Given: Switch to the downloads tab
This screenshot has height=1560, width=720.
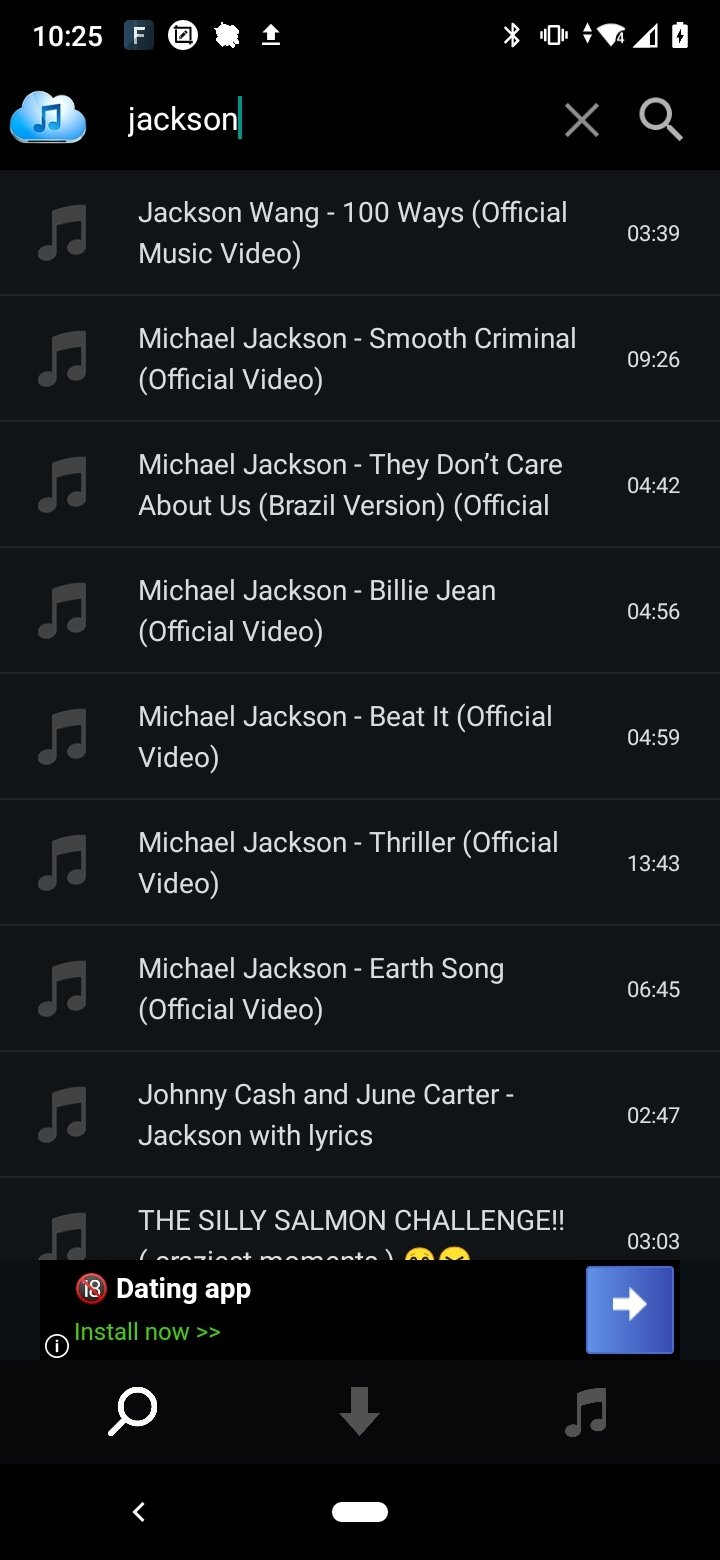Looking at the screenshot, I should (x=359, y=1412).
